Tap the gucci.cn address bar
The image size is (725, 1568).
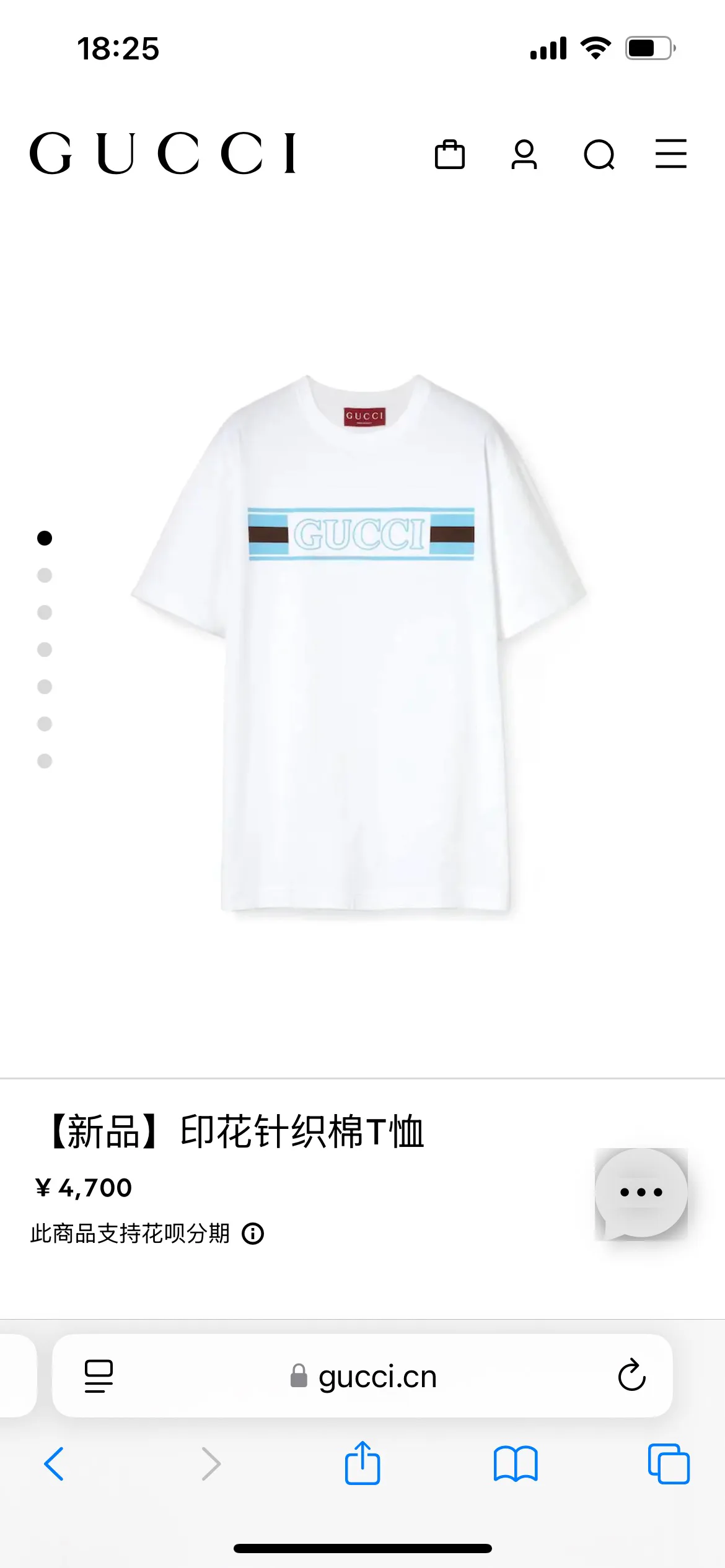362,1376
